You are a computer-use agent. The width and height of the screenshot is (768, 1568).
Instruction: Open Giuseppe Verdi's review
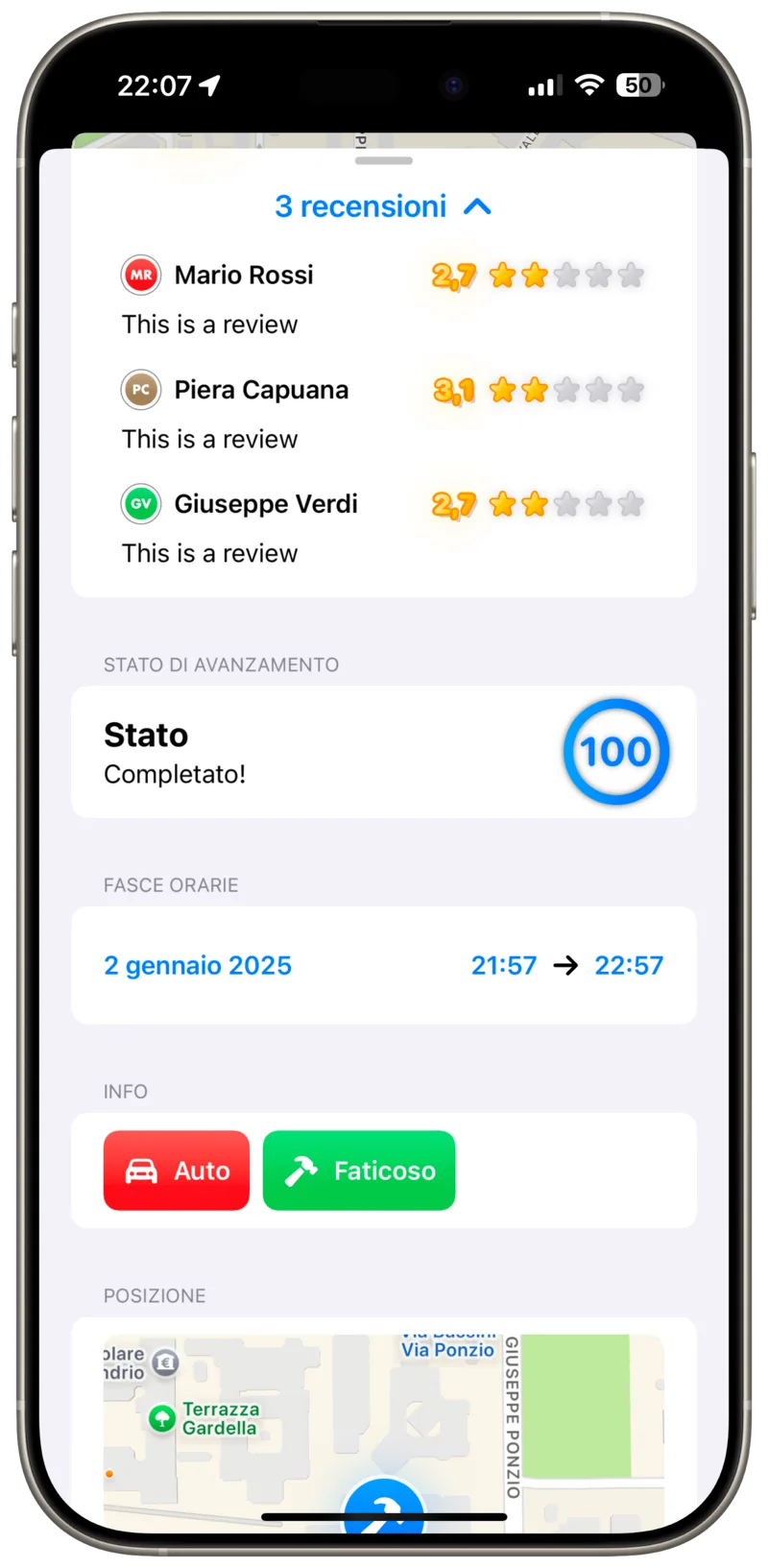(x=383, y=527)
